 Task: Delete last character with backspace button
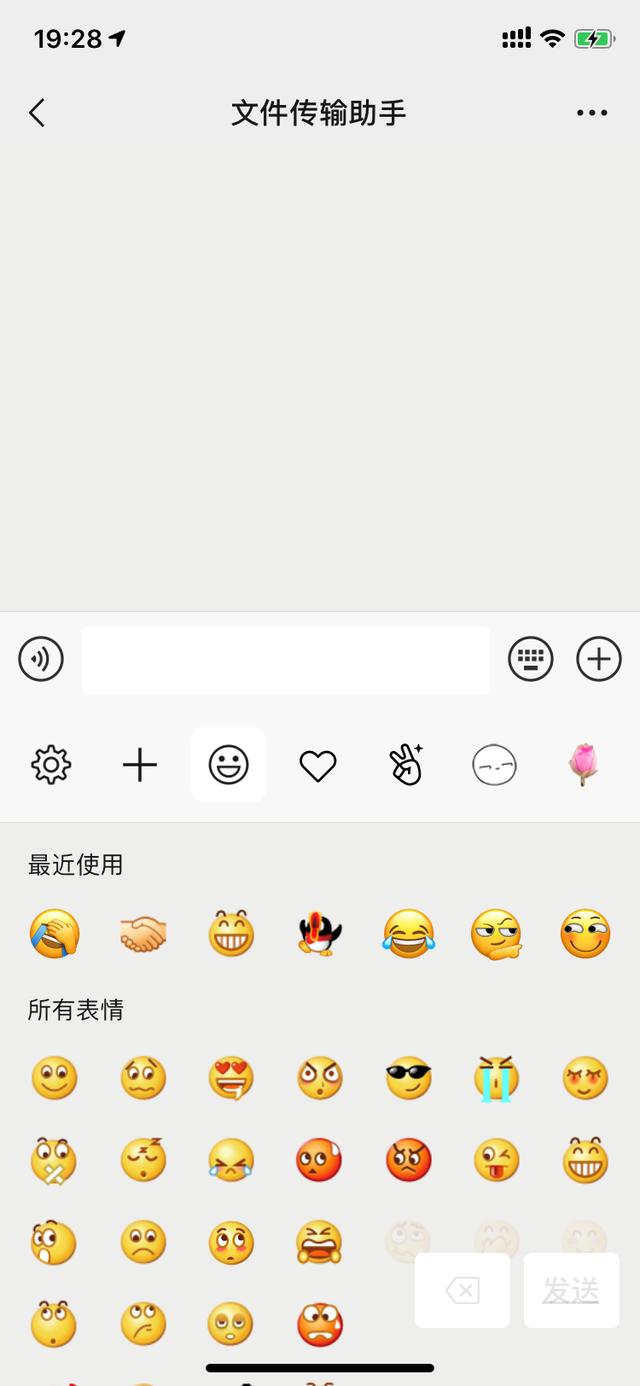point(462,1291)
